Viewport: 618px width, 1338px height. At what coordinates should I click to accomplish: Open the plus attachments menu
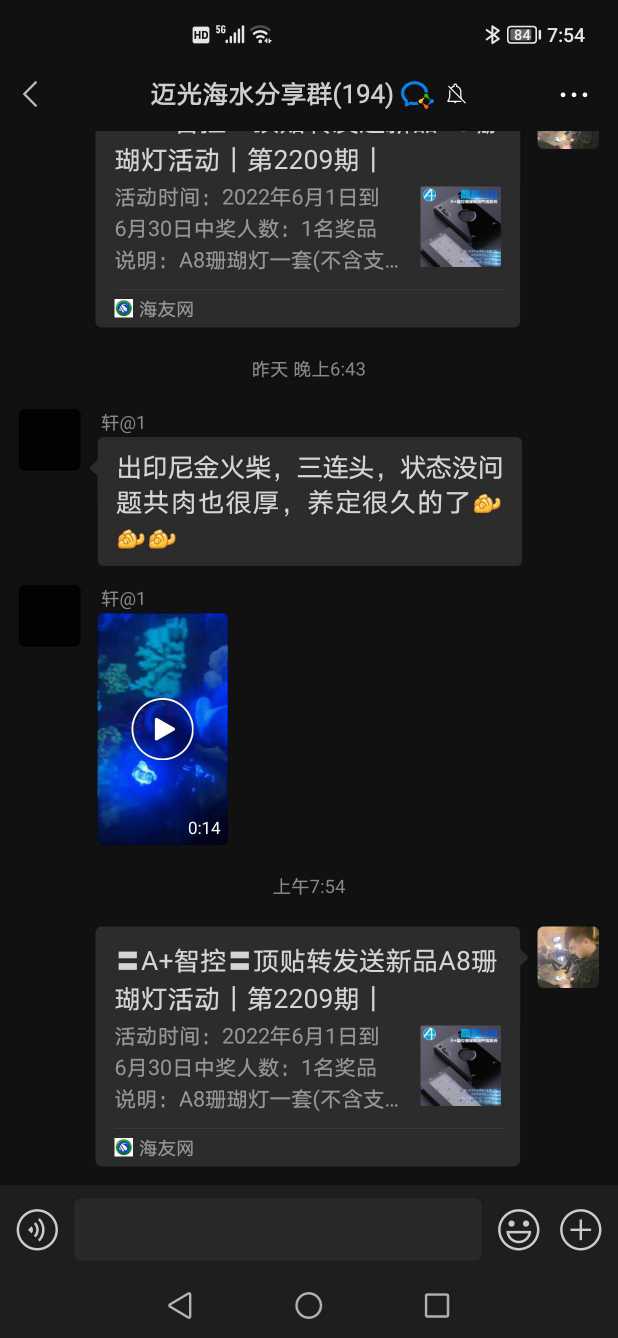580,1229
